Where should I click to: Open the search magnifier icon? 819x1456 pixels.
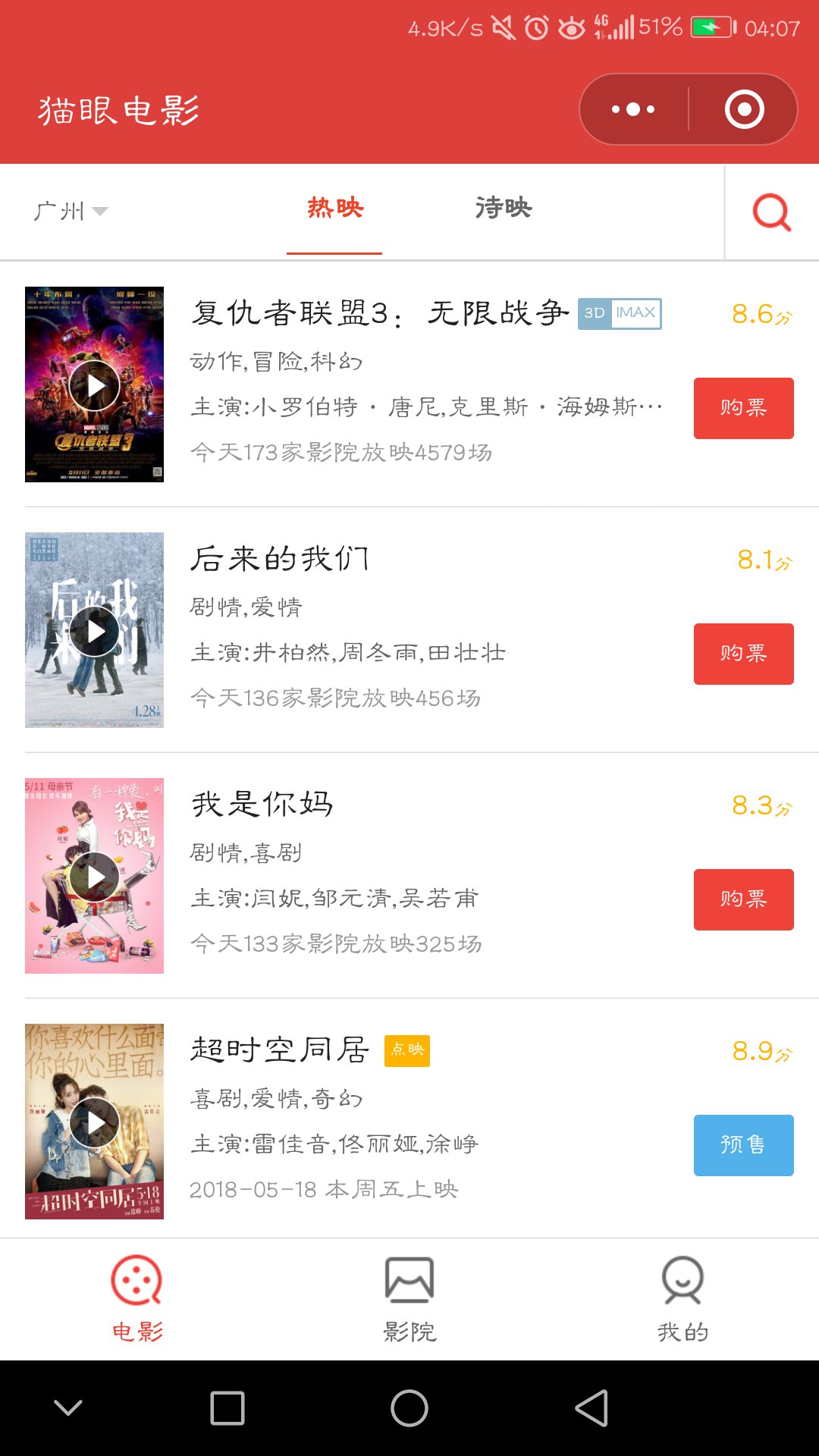click(x=771, y=212)
